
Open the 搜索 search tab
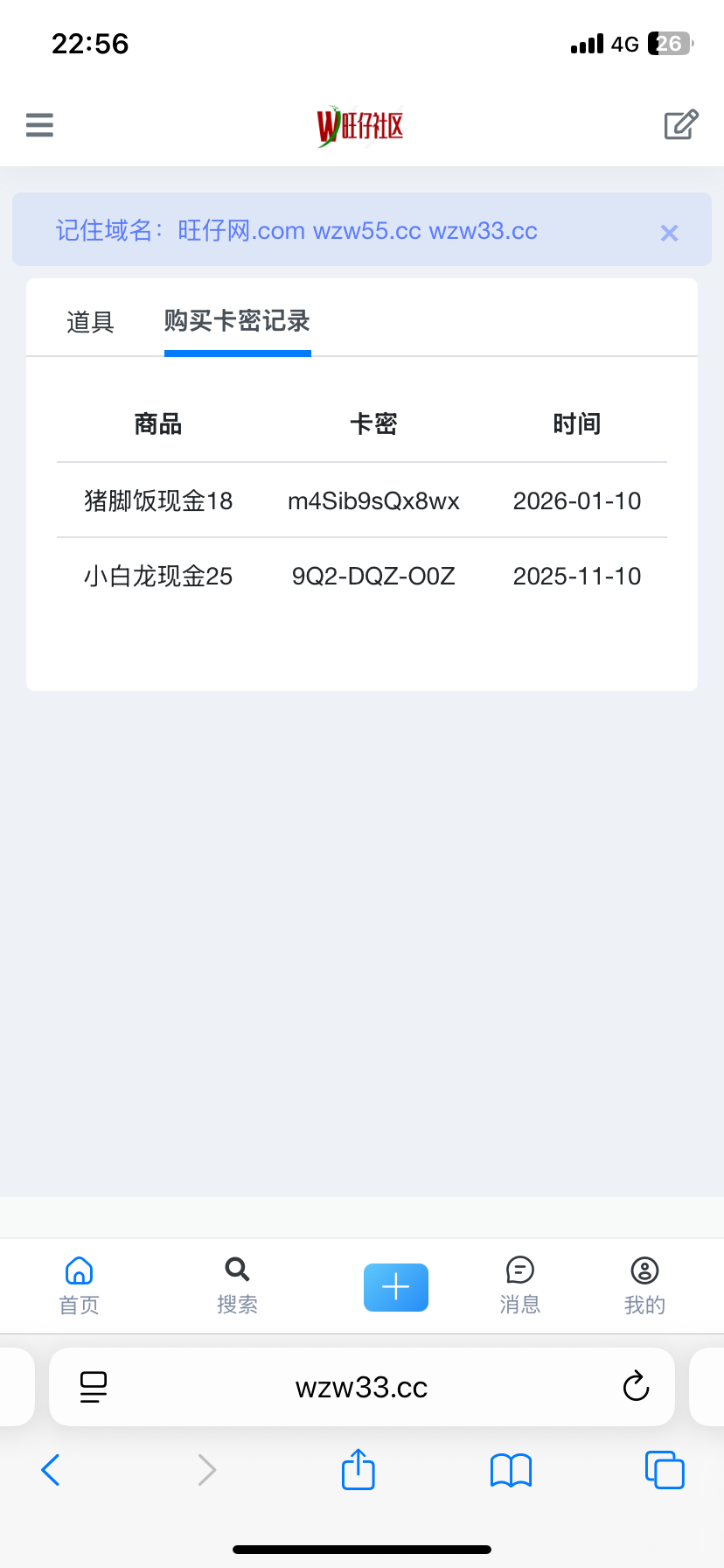pyautogui.click(x=237, y=1285)
